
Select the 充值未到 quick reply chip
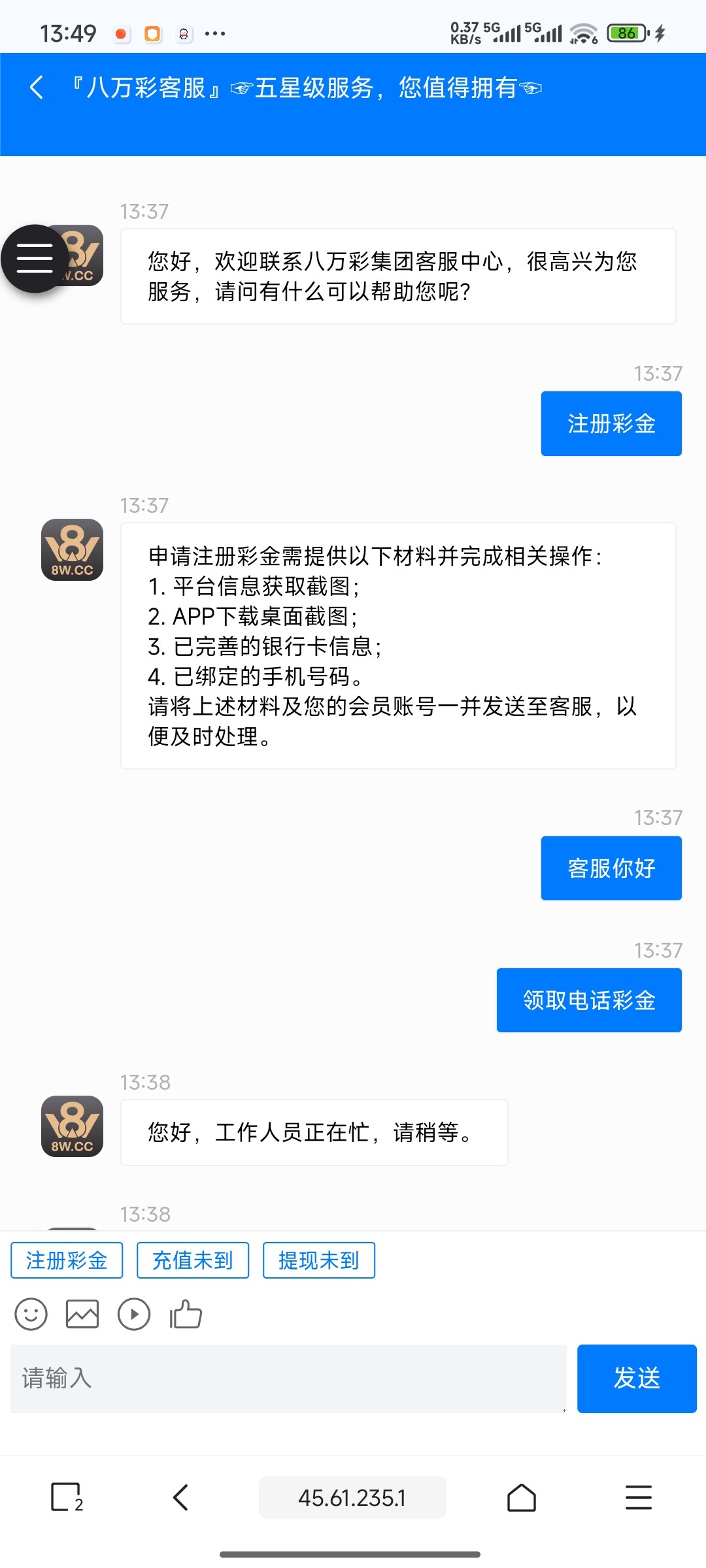[193, 1260]
